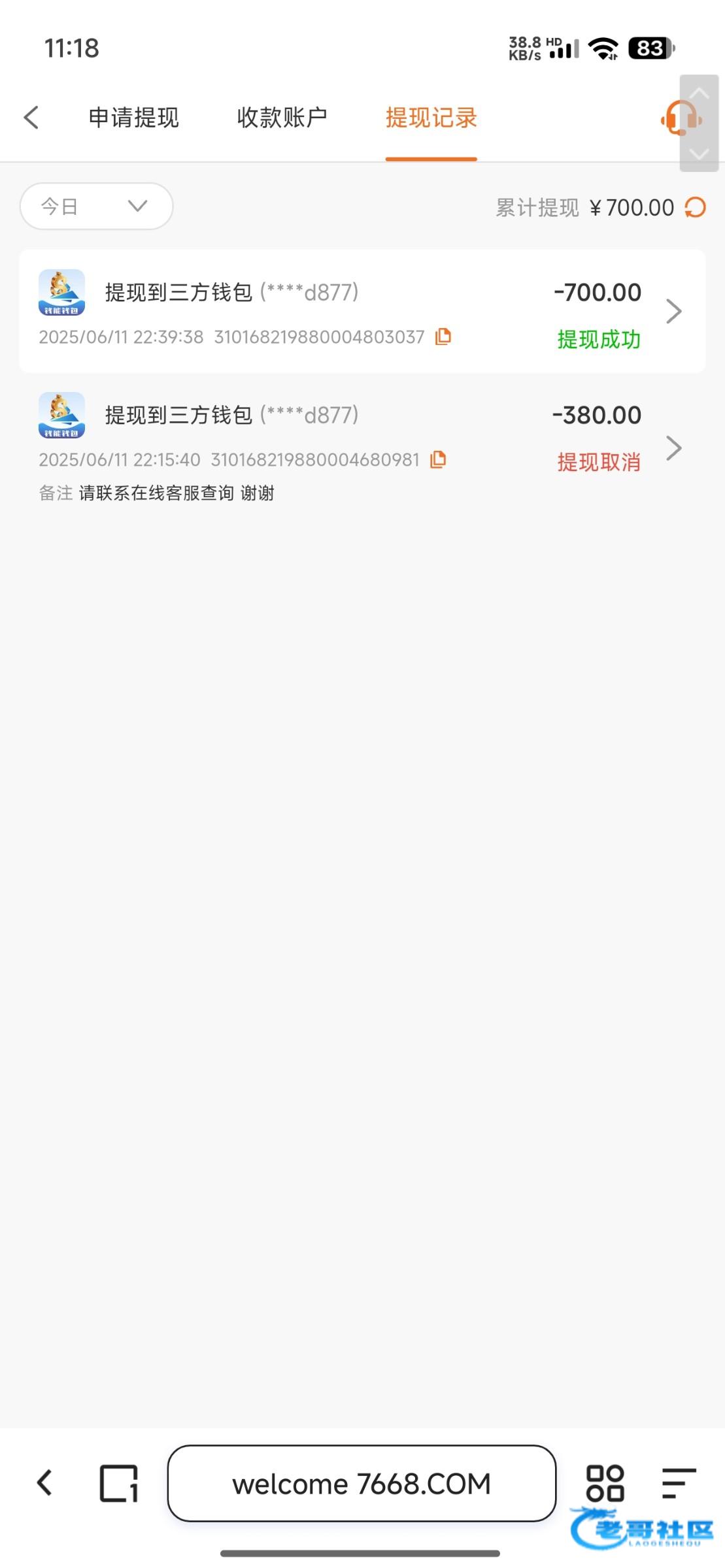Open the browser tabs window icon
The height and width of the screenshot is (1568, 725).
[119, 1483]
